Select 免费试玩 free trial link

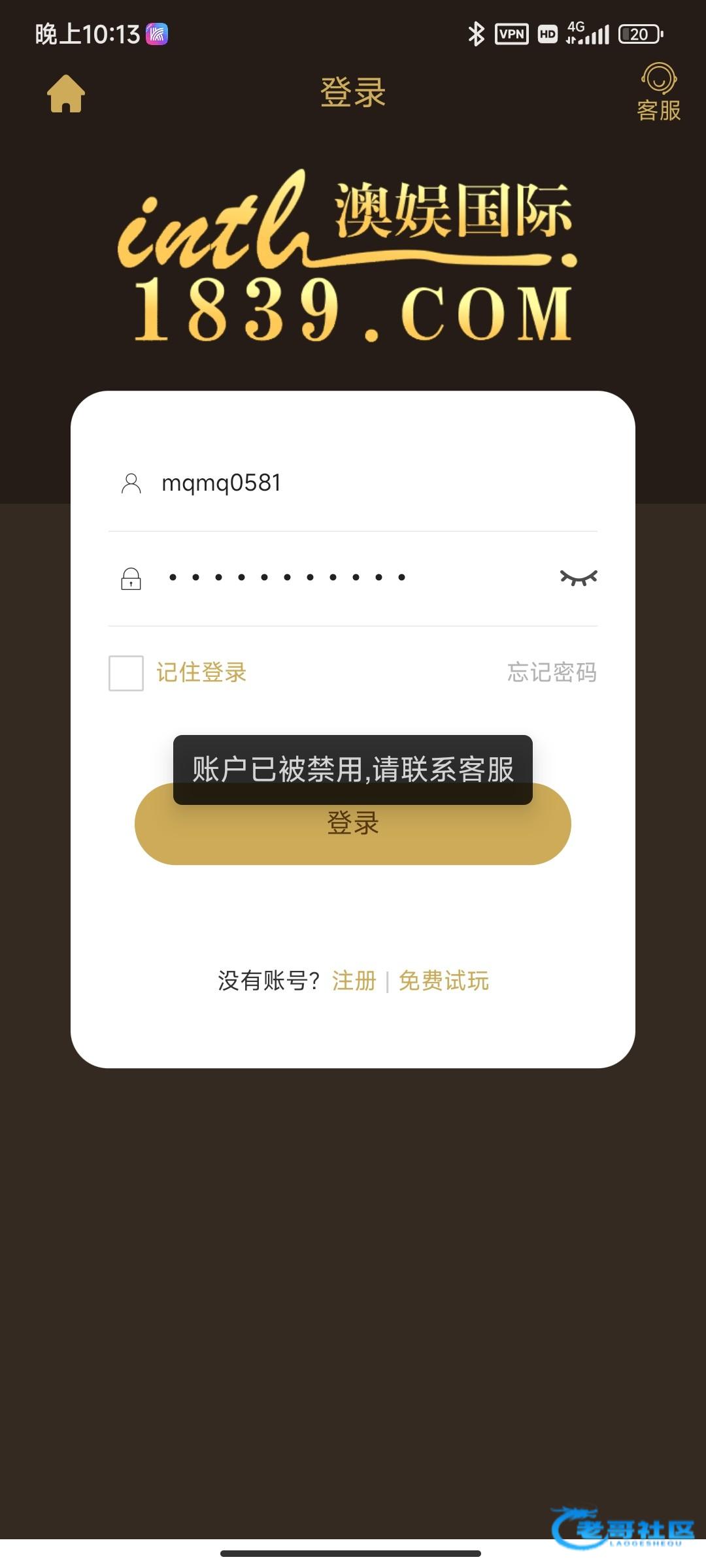coord(444,981)
